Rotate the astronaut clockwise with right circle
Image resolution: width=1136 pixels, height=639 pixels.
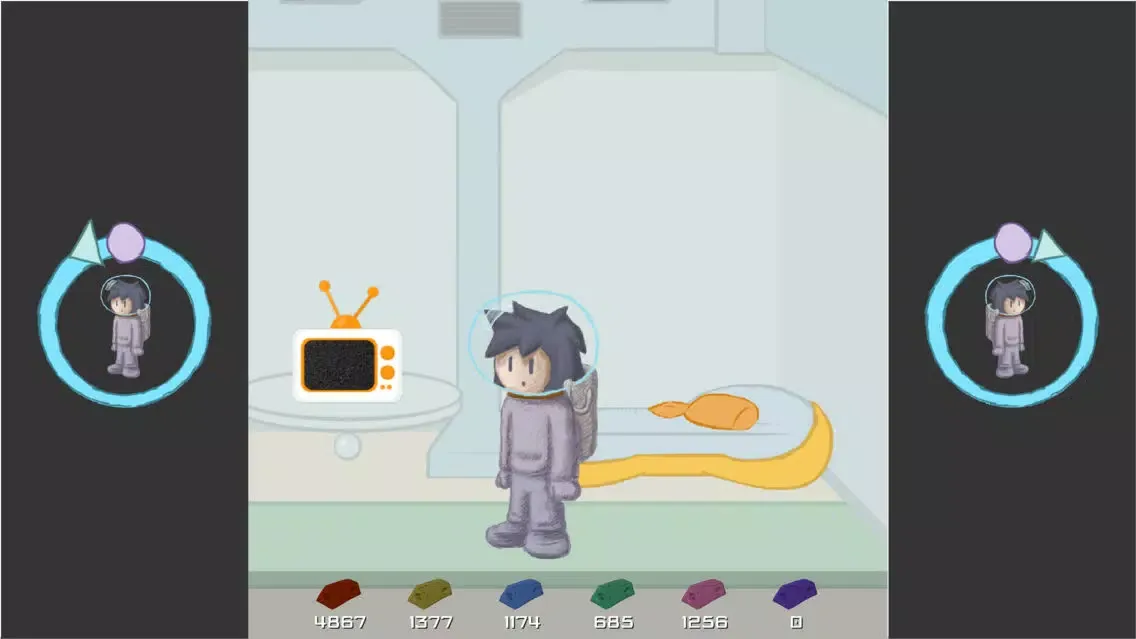[x=1010, y=318]
